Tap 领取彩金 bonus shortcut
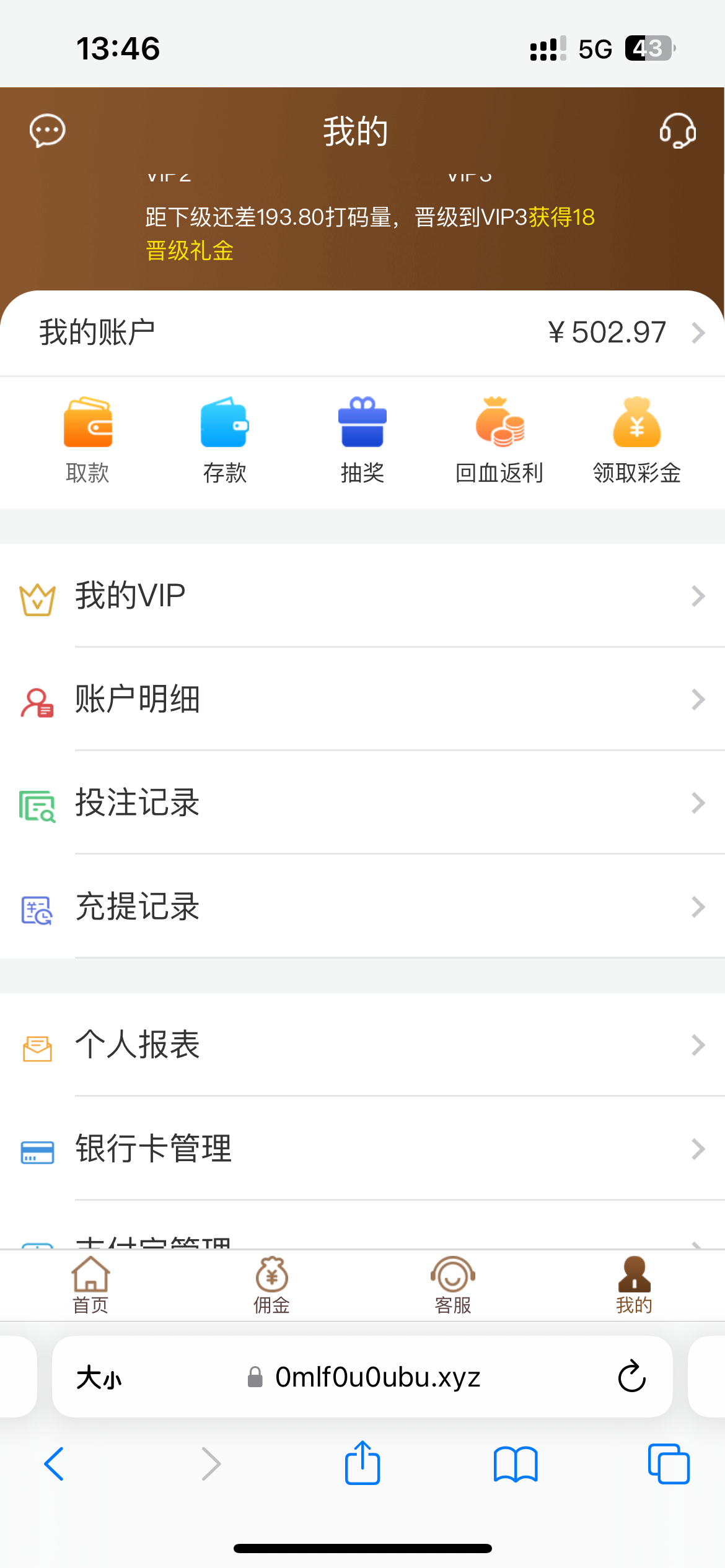The image size is (725, 1568). point(636,440)
